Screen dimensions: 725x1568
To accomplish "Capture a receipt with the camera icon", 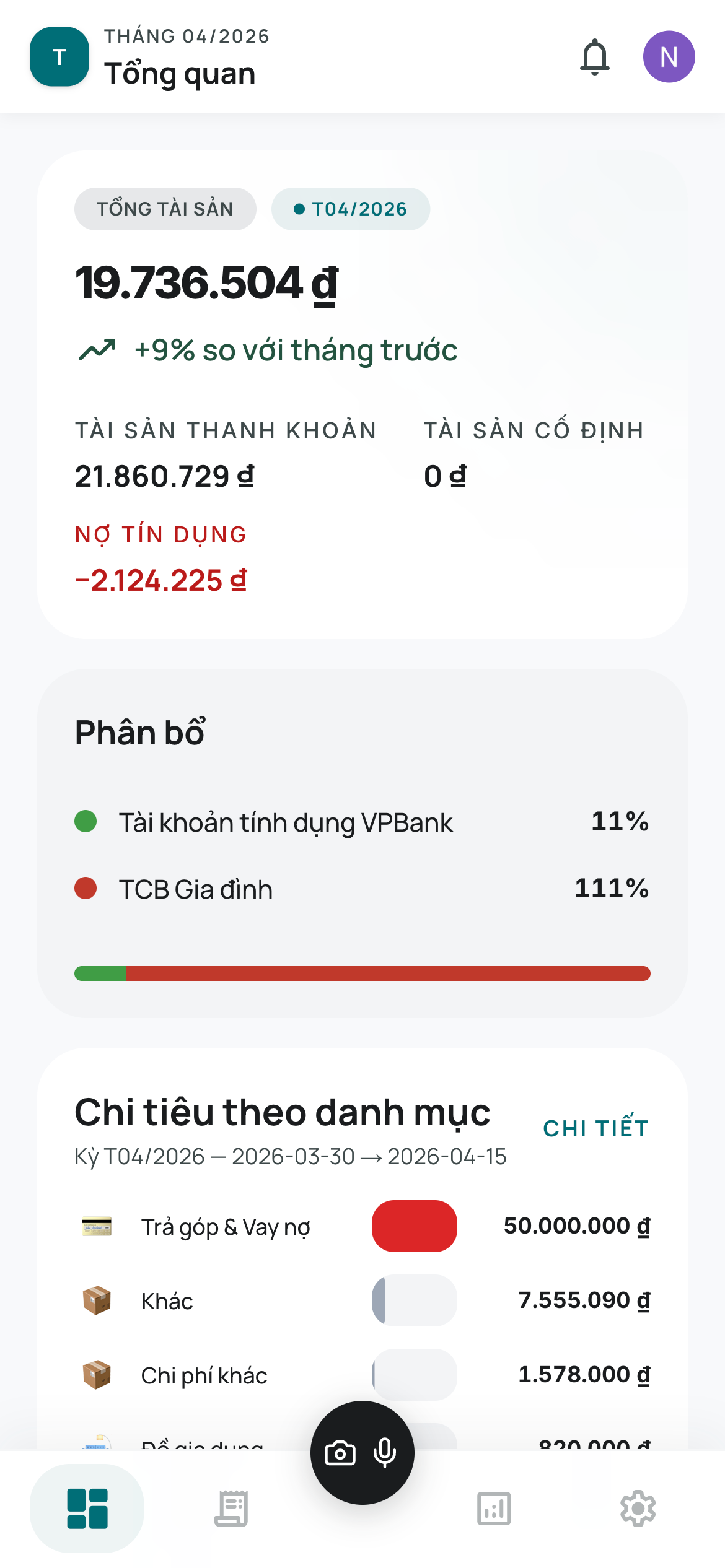I will pyautogui.click(x=339, y=1453).
